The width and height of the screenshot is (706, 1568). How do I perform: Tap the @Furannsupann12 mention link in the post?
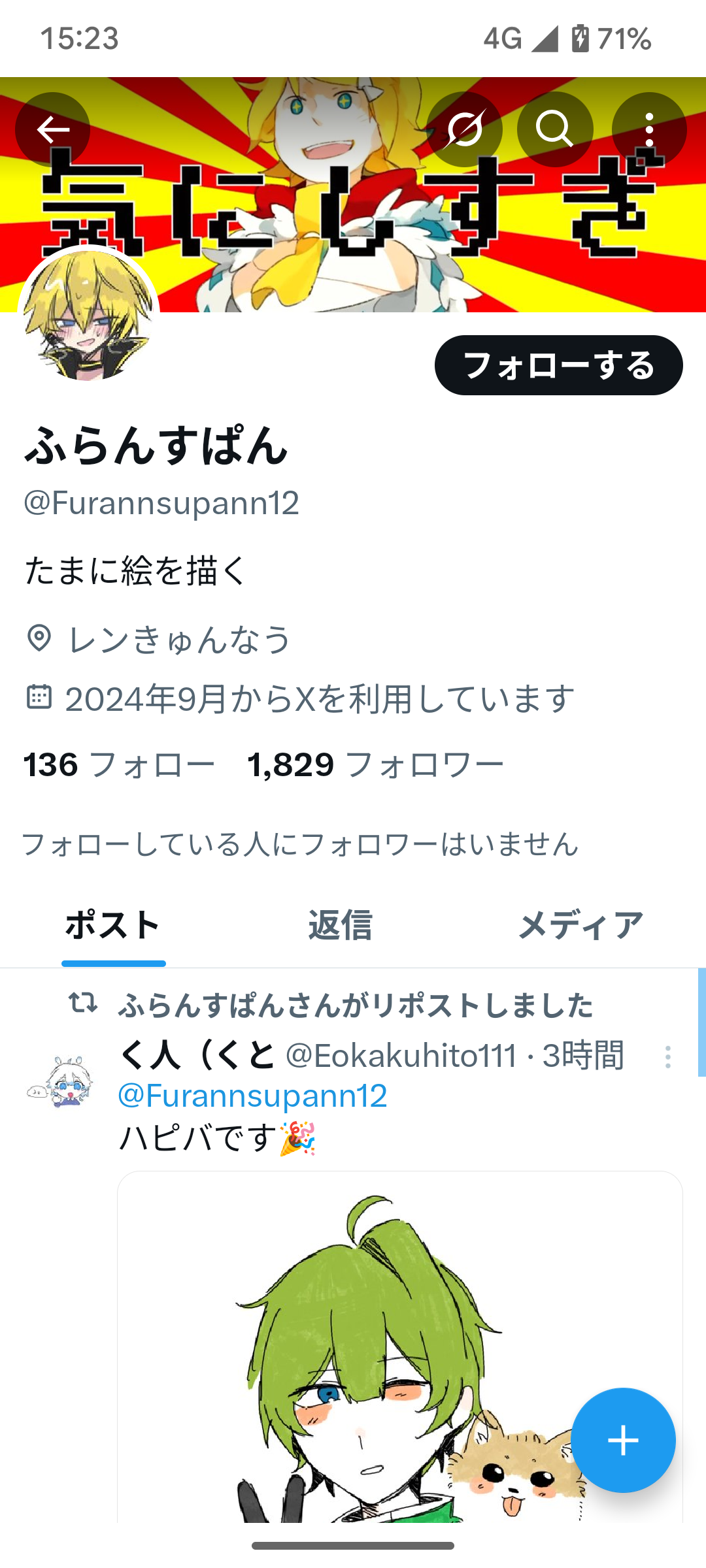point(252,1096)
